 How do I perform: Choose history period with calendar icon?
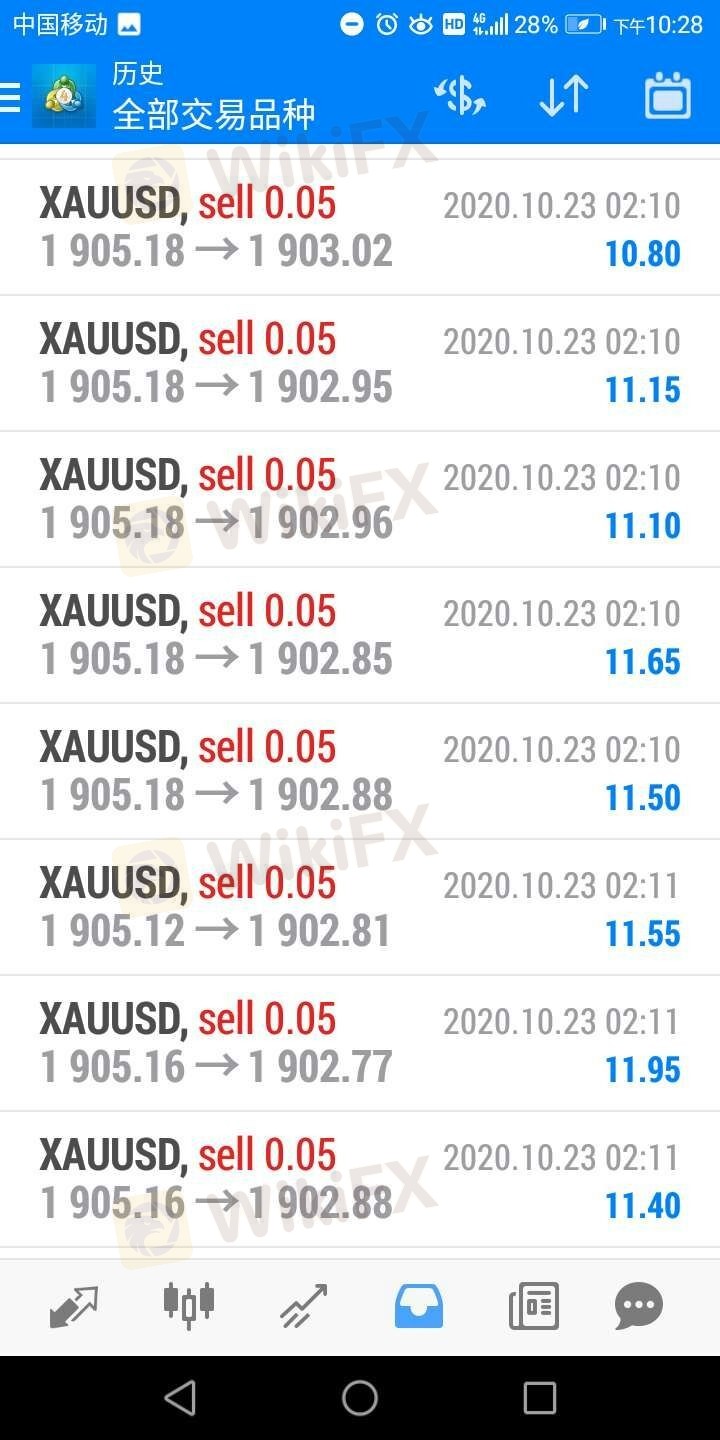(667, 97)
